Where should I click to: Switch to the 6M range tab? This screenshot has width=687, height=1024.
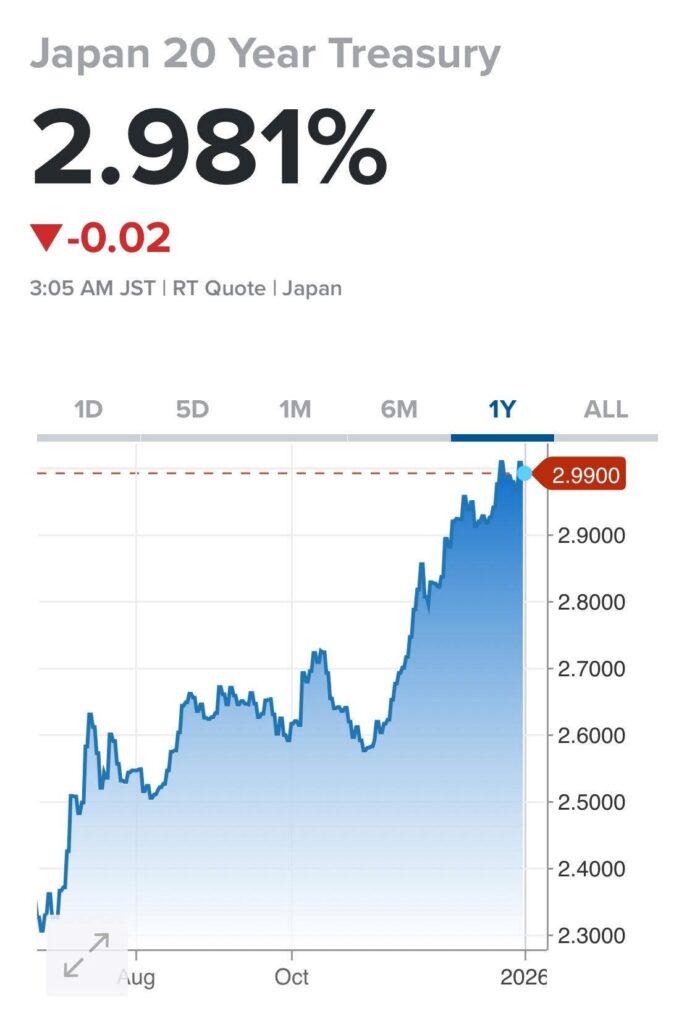coord(398,410)
